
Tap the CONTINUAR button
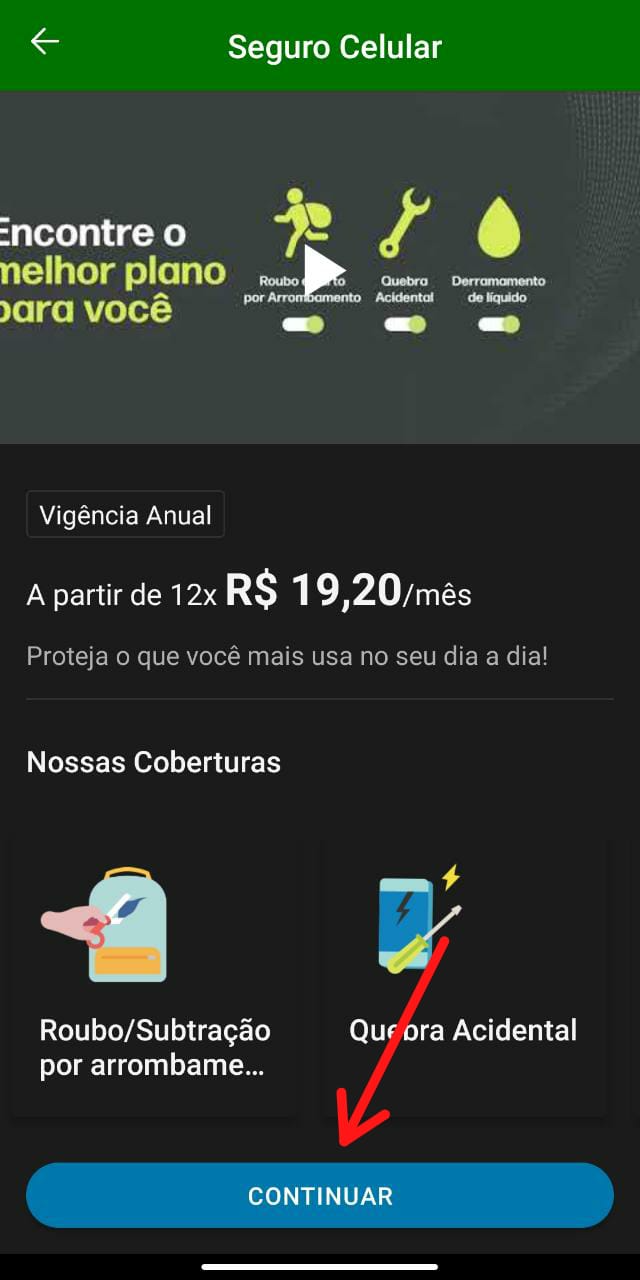(320, 1196)
